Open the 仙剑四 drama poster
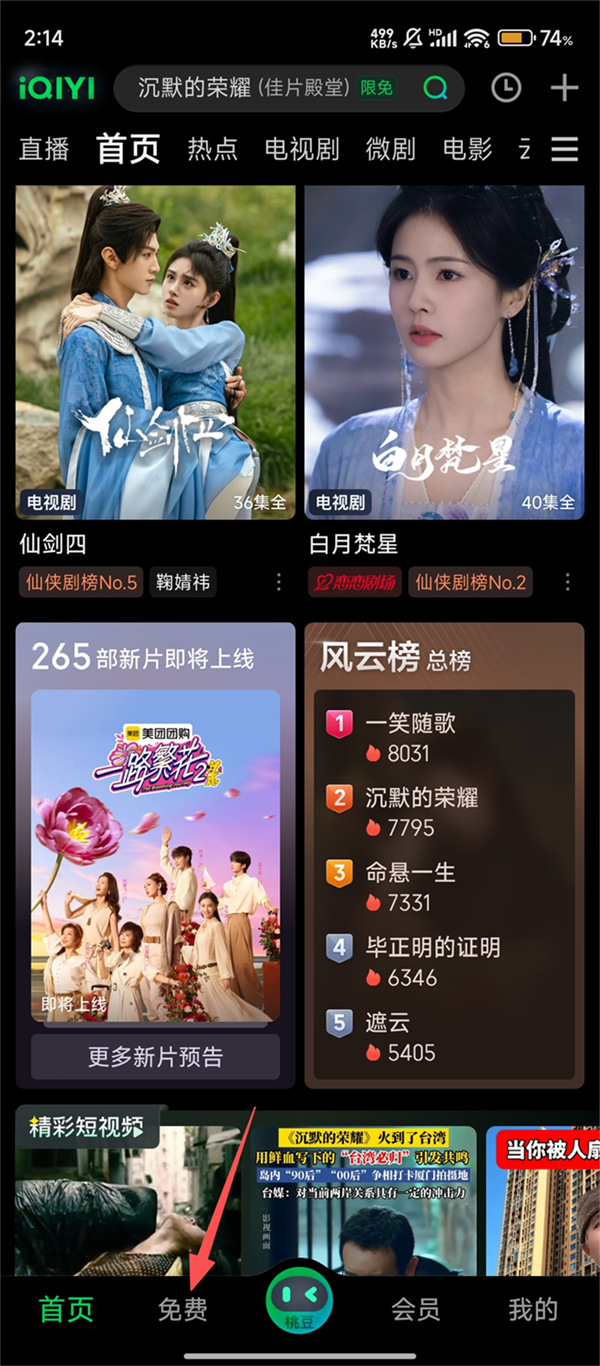This screenshot has height=1366, width=600. [156, 352]
